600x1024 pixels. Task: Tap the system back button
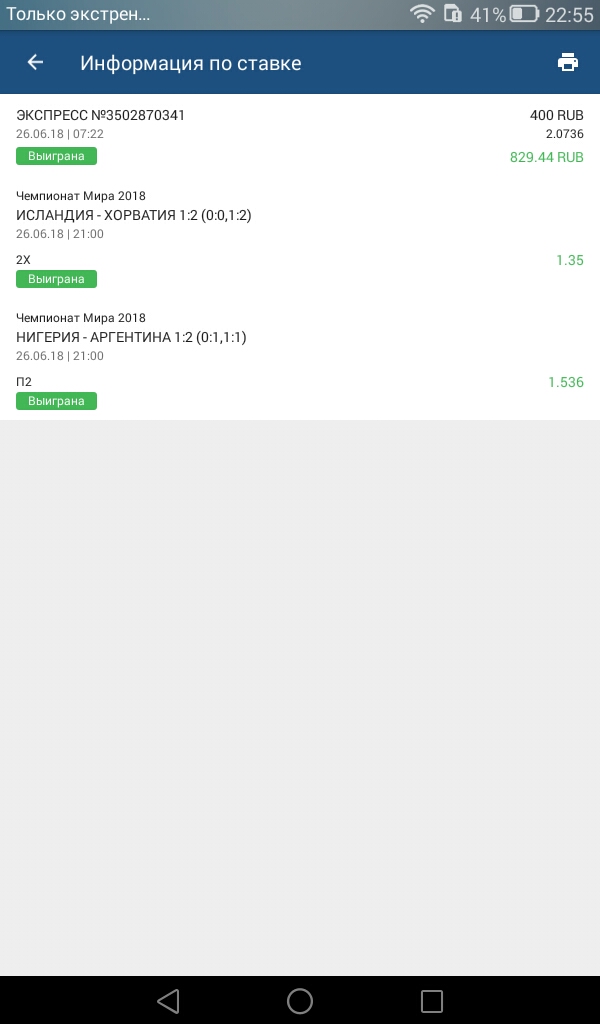click(x=168, y=1000)
